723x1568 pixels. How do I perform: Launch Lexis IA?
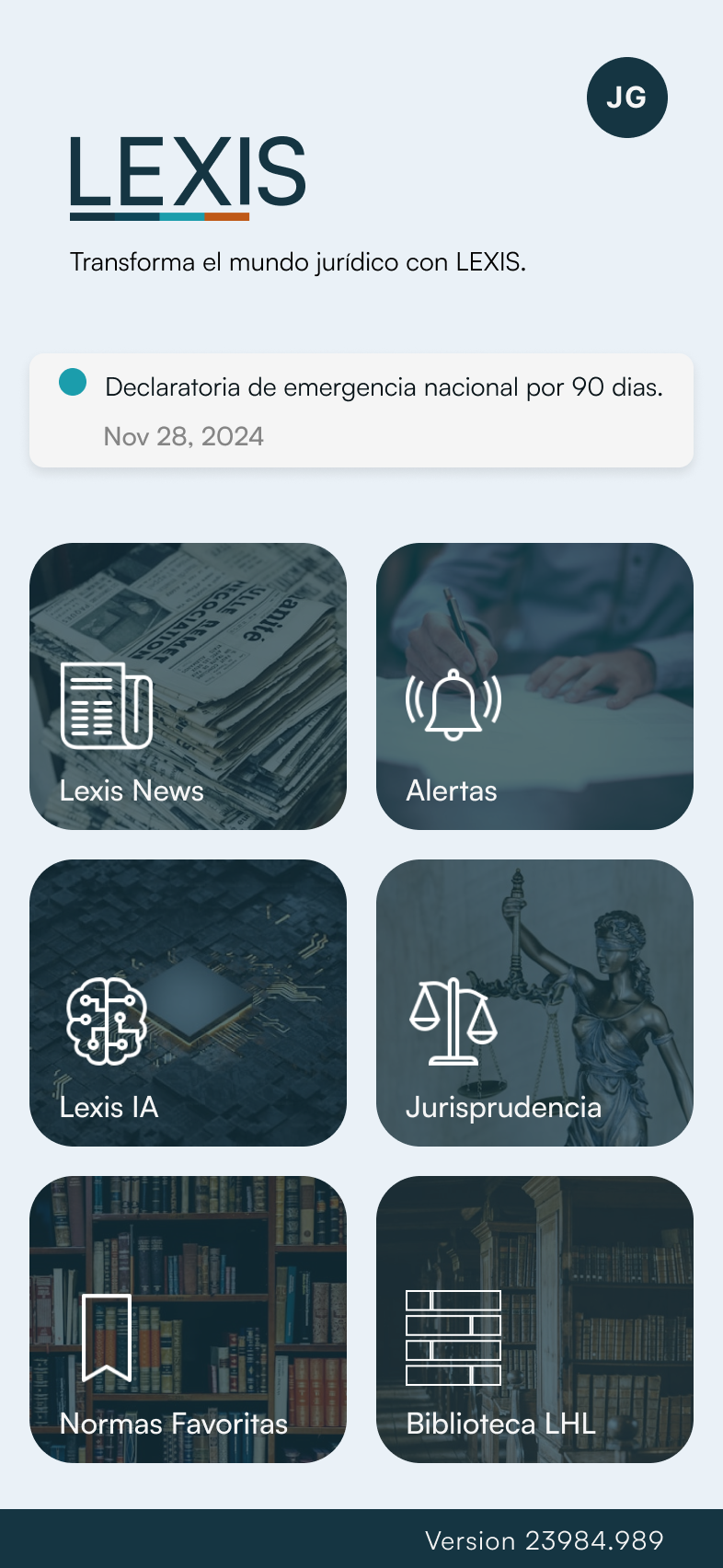coord(189,1003)
